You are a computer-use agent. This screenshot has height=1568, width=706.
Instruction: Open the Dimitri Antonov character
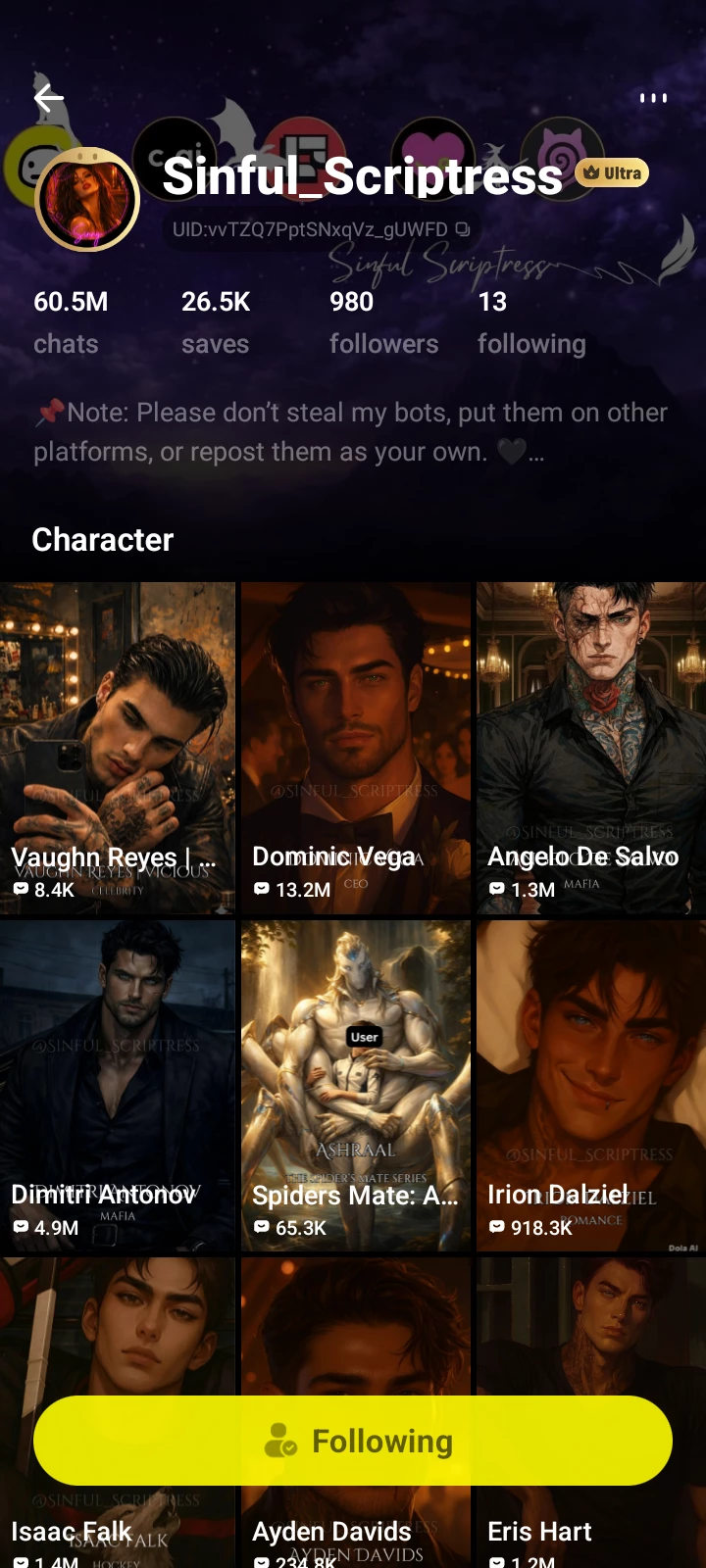tap(118, 1085)
